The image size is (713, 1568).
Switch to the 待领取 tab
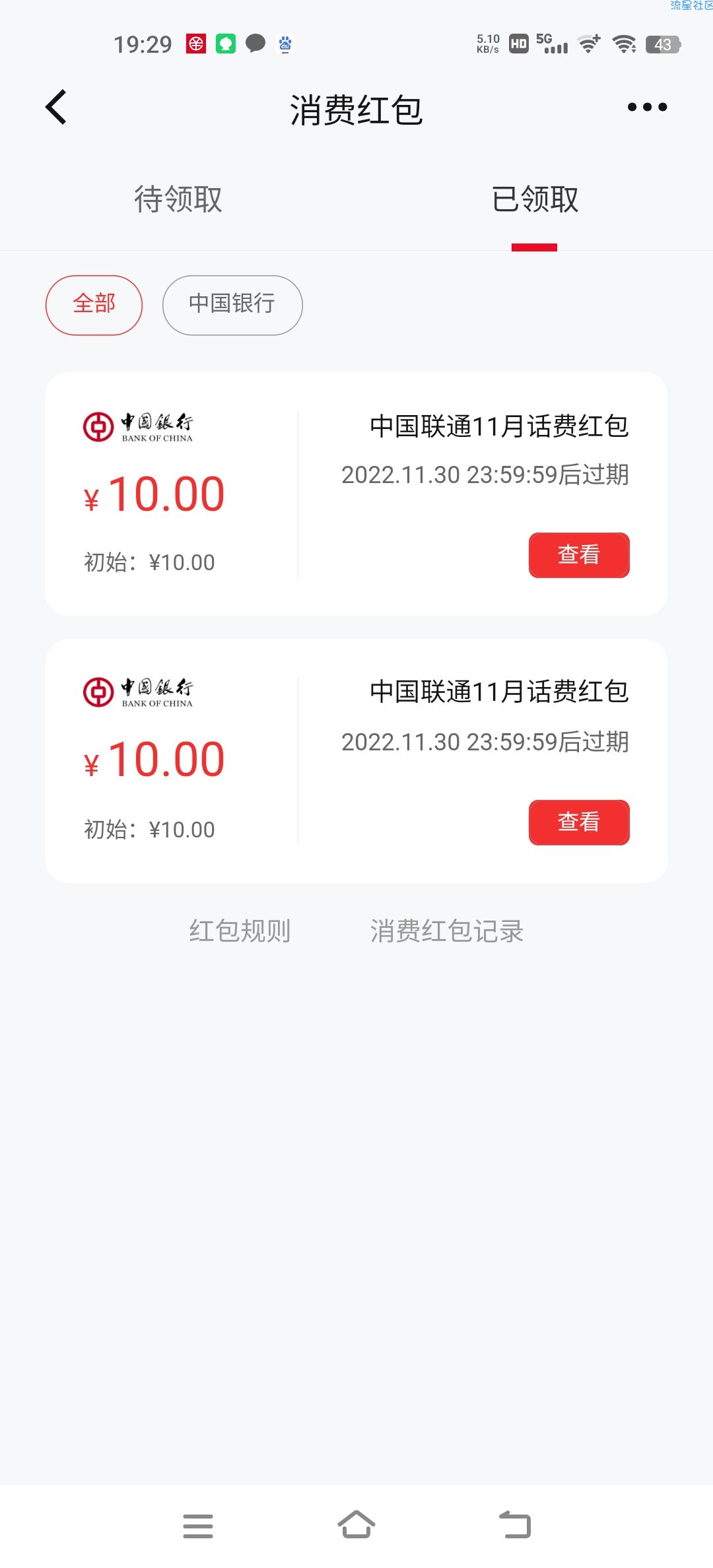[178, 199]
